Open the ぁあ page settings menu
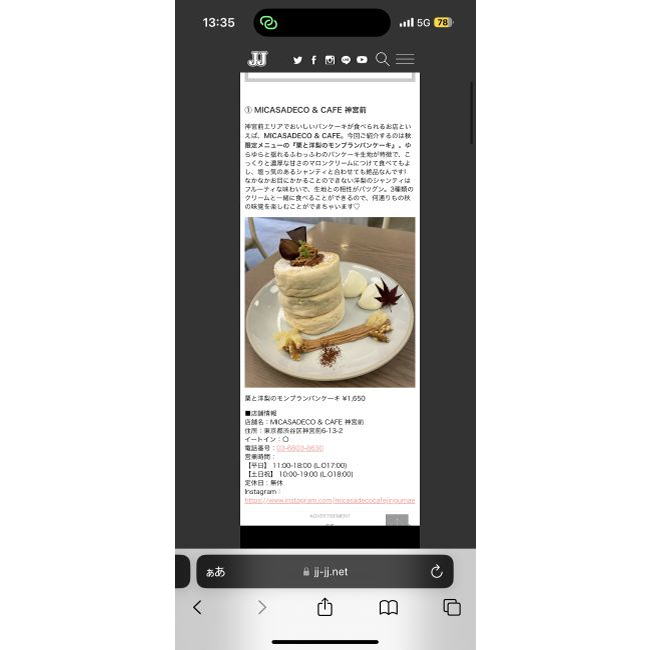This screenshot has height=650, width=650. (216, 572)
